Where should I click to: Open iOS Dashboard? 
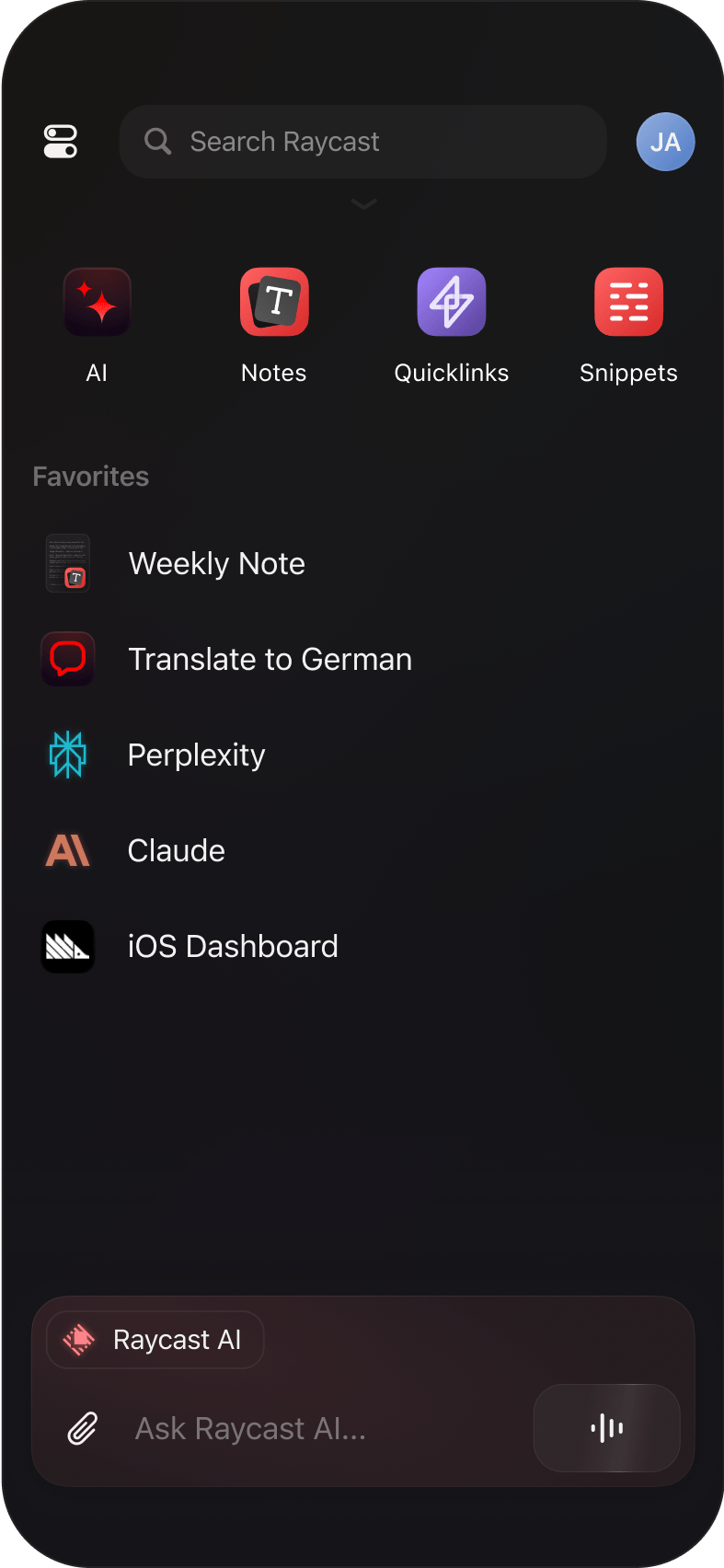pos(233,946)
